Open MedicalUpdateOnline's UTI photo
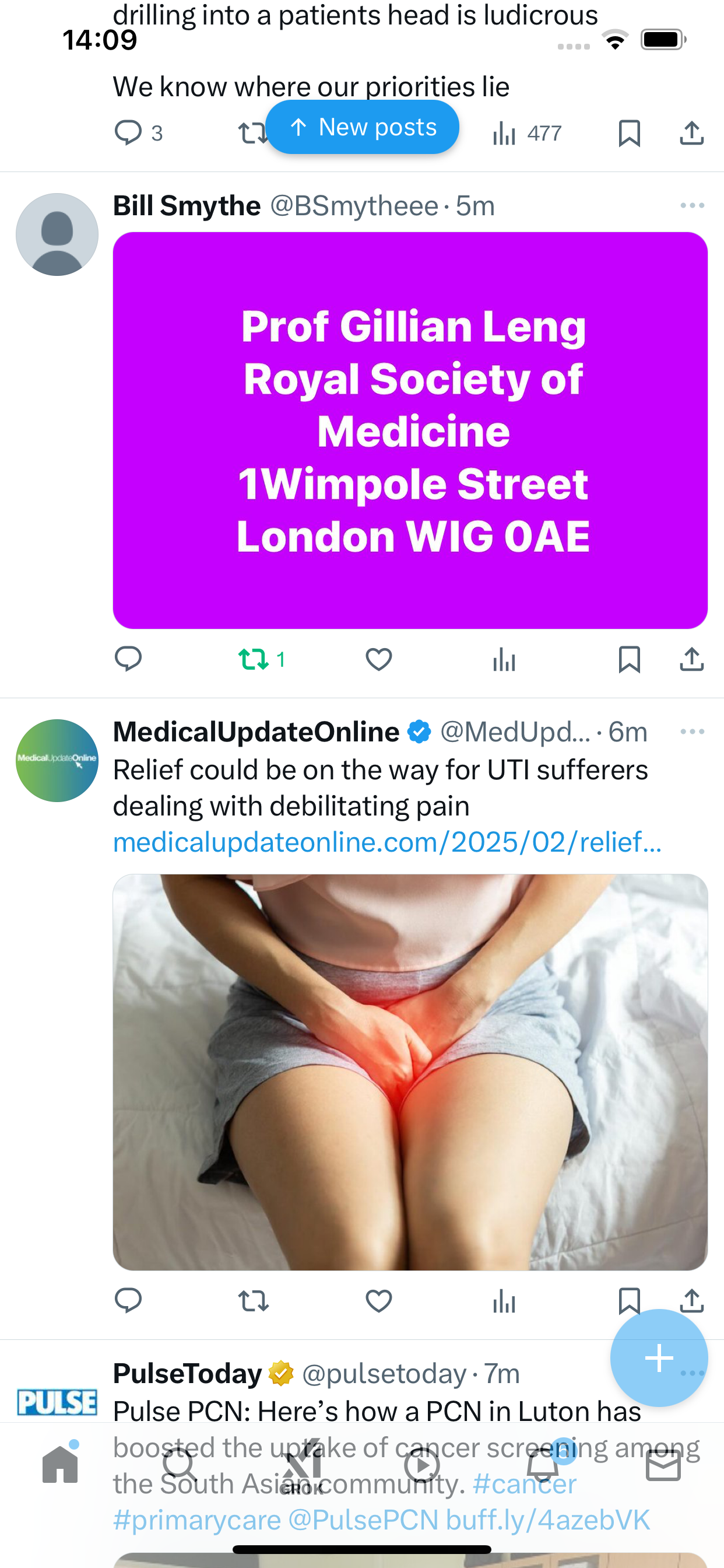This screenshot has height=1568, width=724. coord(410,1073)
